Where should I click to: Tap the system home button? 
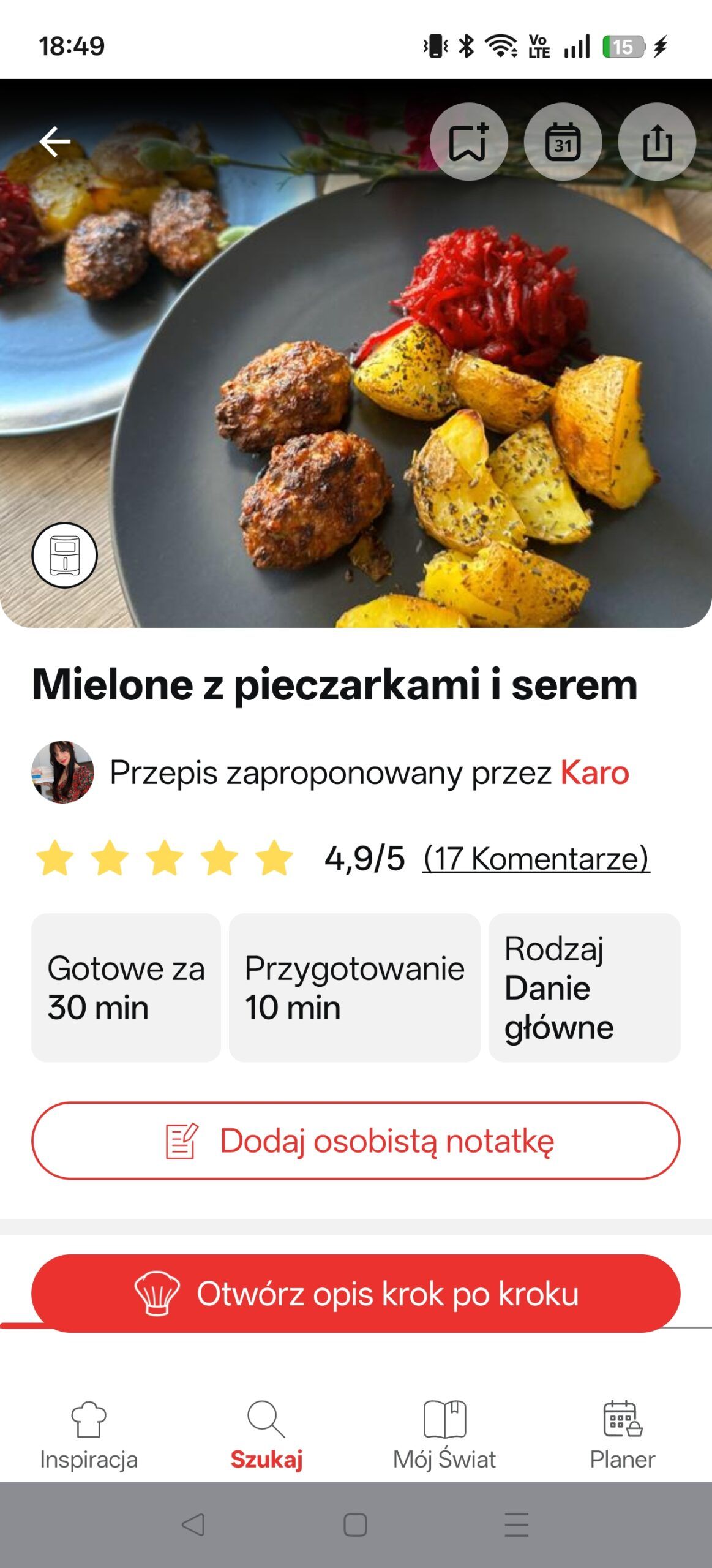pyautogui.click(x=356, y=1525)
